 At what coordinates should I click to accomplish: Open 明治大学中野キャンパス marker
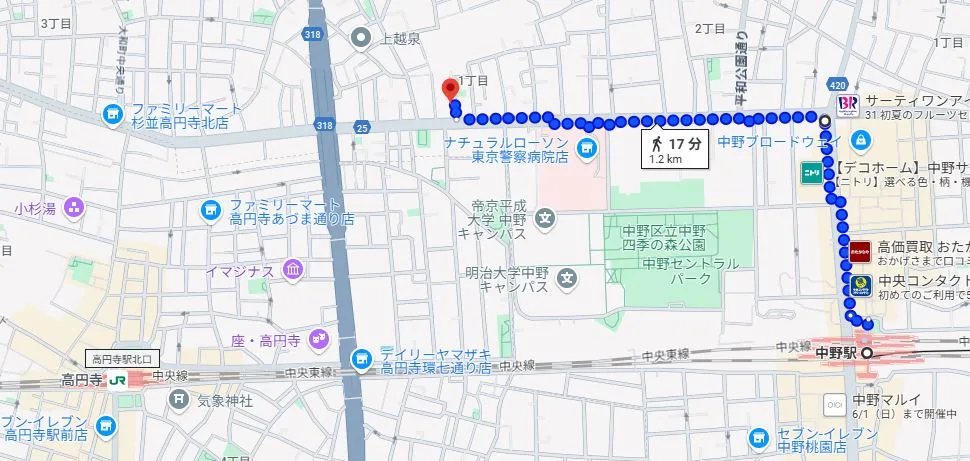pyautogui.click(x=566, y=277)
